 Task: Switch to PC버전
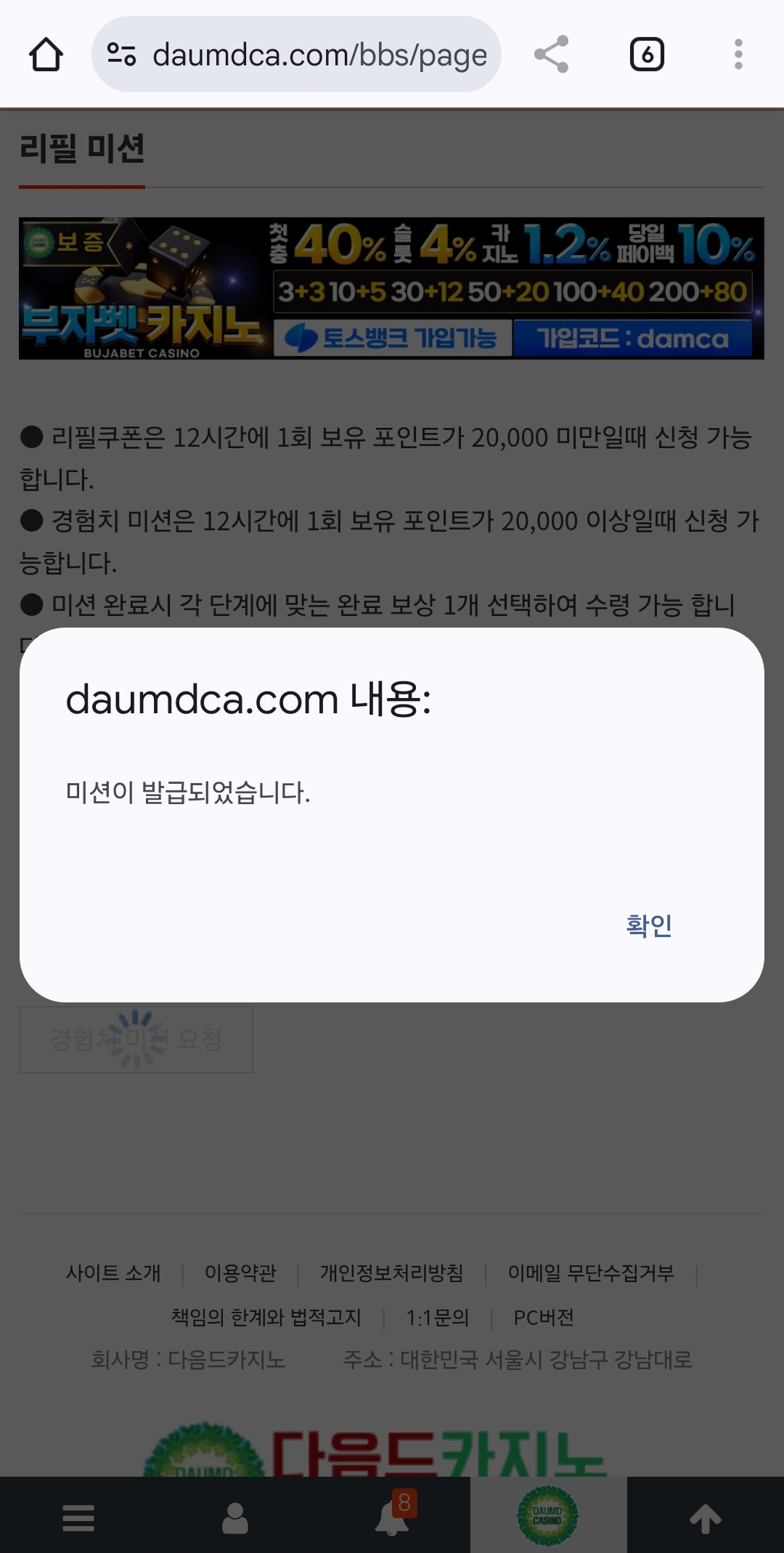544,1317
